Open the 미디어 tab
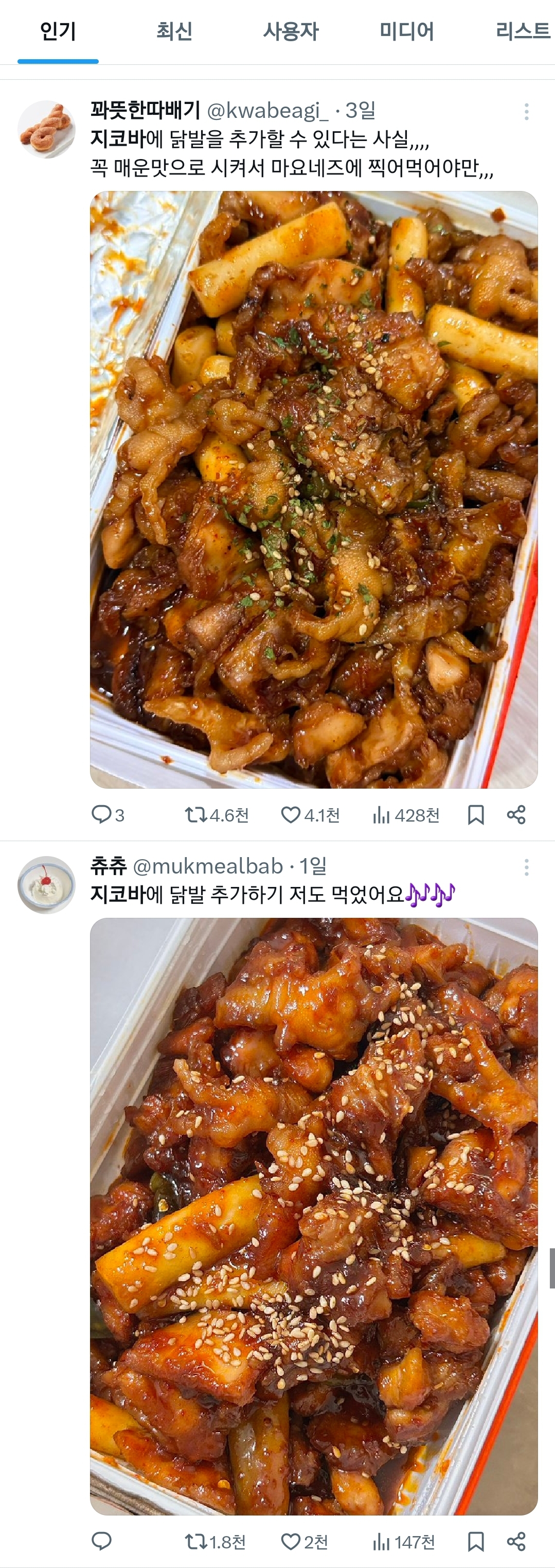This screenshot has height=1568, width=555. coord(407,31)
